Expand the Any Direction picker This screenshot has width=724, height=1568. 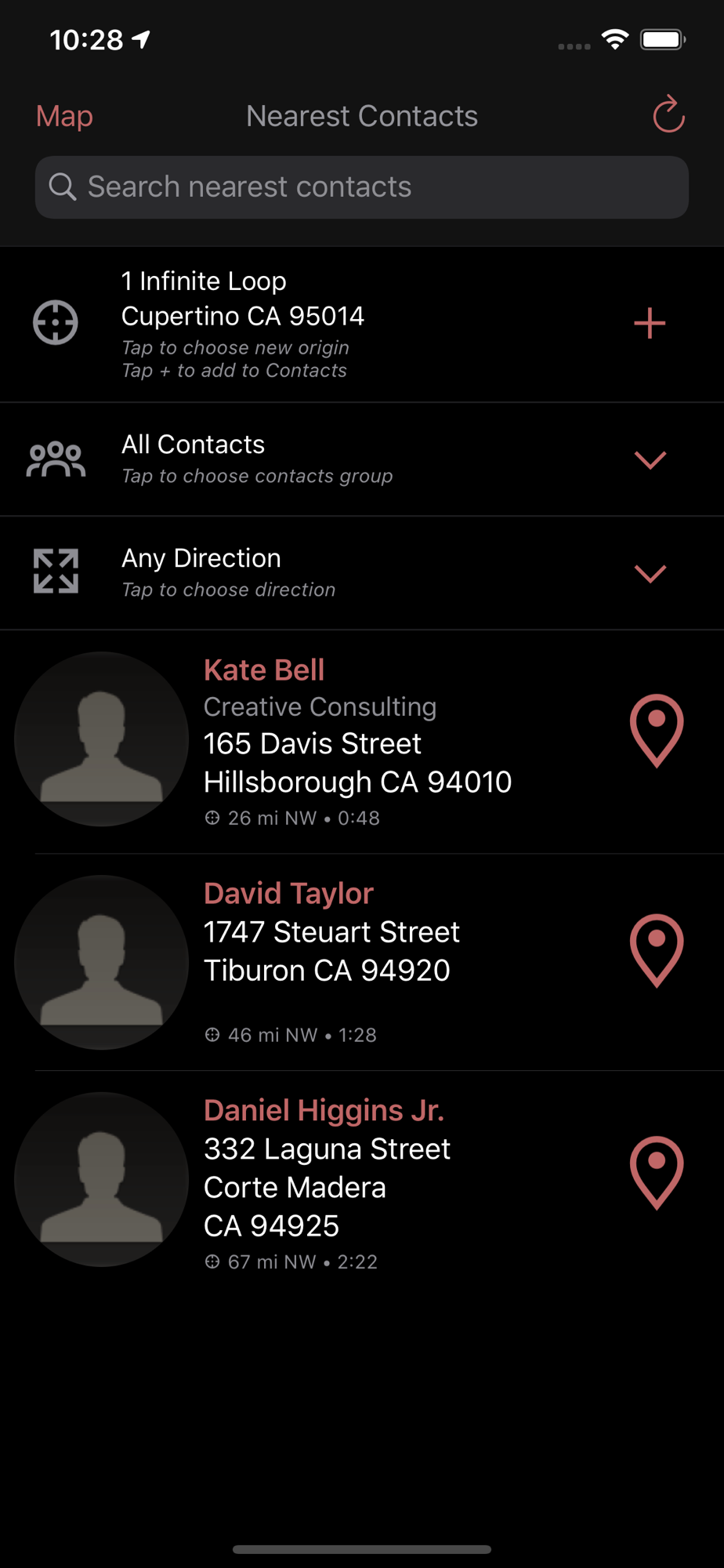click(362, 573)
